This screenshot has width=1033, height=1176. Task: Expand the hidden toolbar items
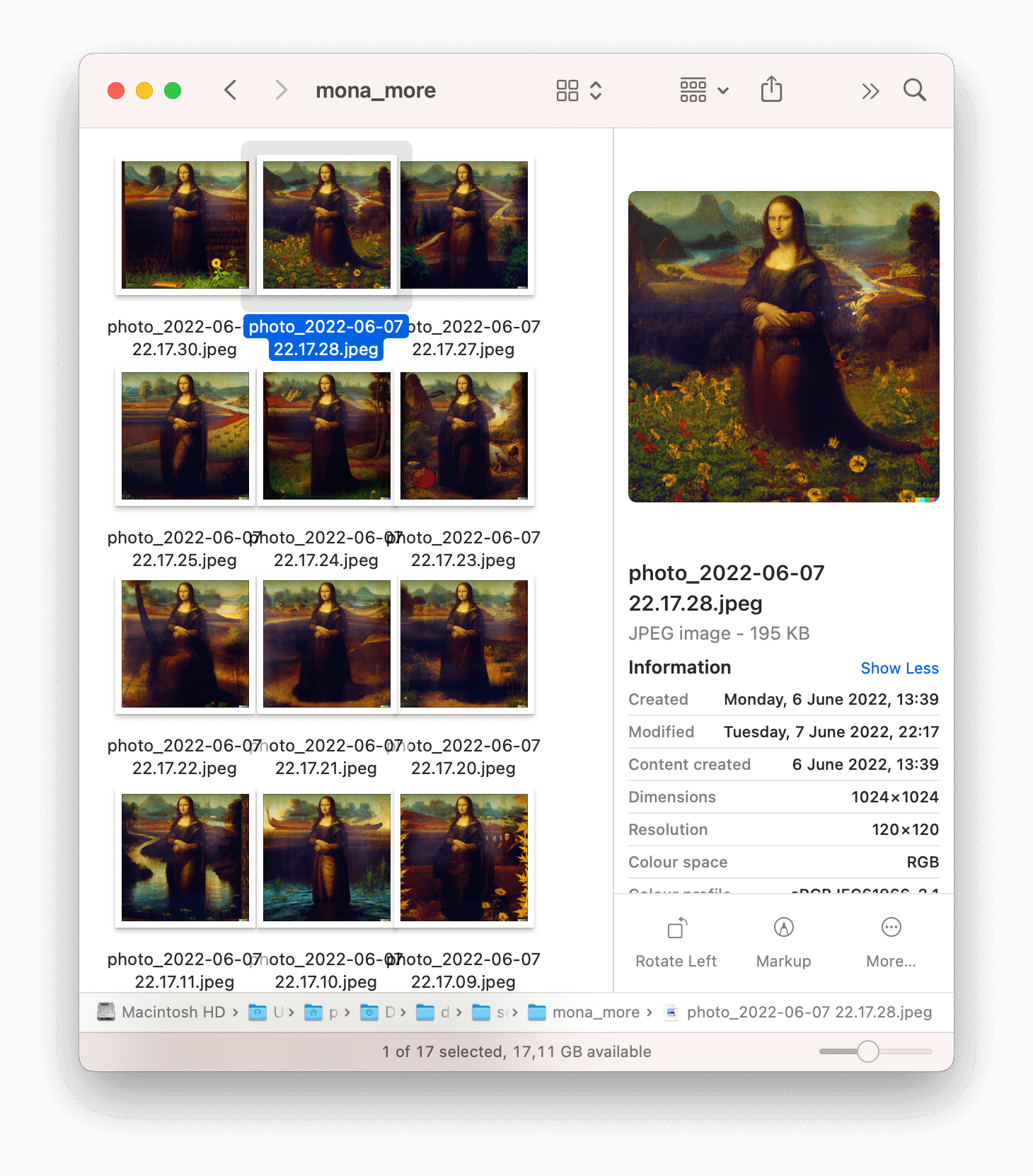pos(870,91)
